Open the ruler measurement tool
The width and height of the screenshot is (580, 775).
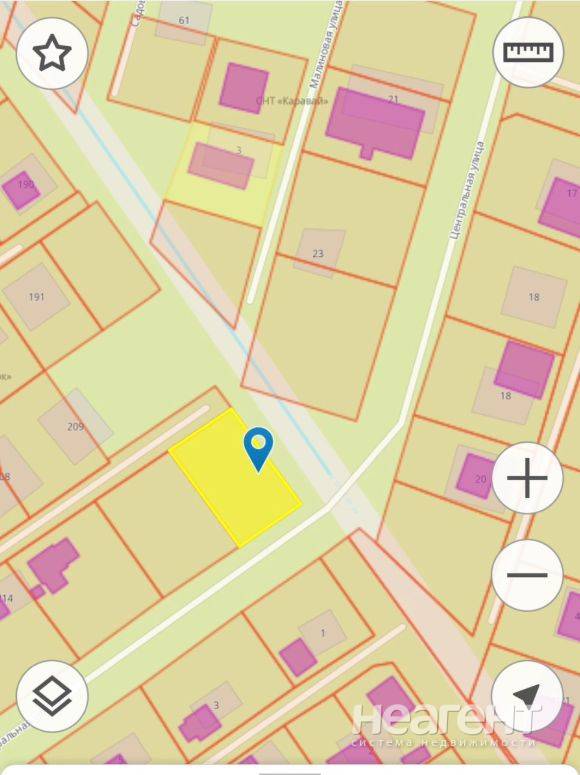coord(528,52)
